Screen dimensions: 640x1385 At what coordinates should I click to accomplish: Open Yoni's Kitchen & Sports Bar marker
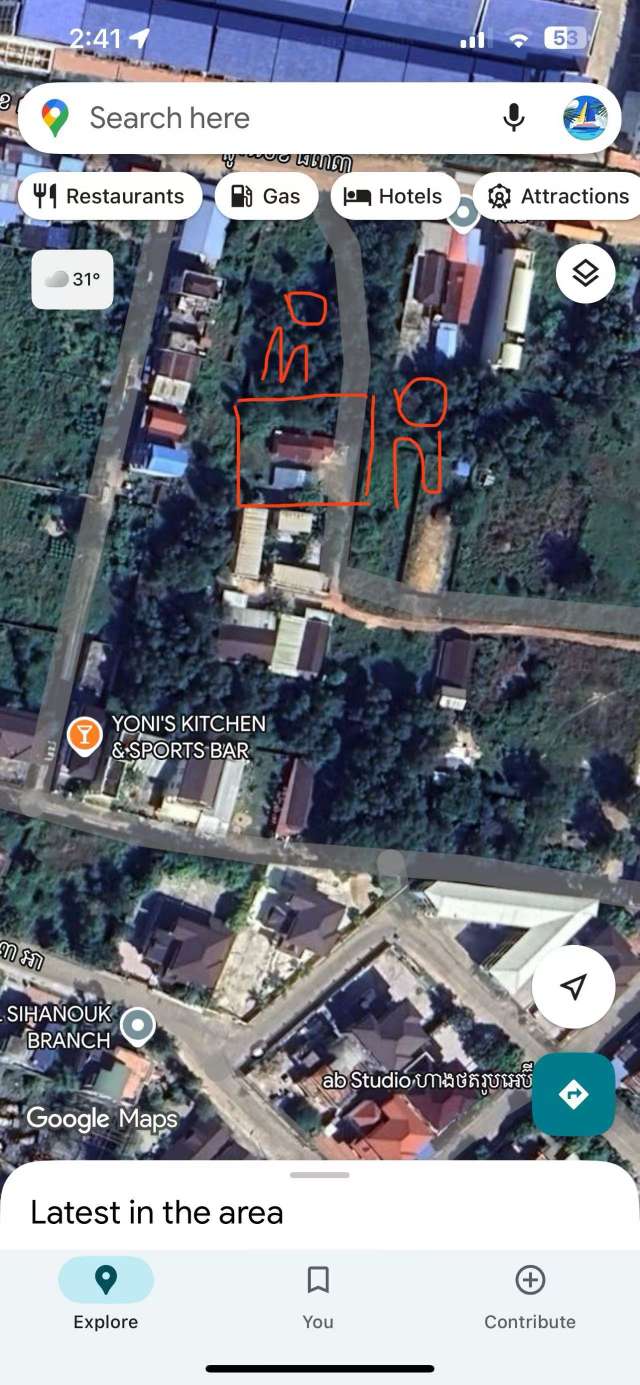84,736
